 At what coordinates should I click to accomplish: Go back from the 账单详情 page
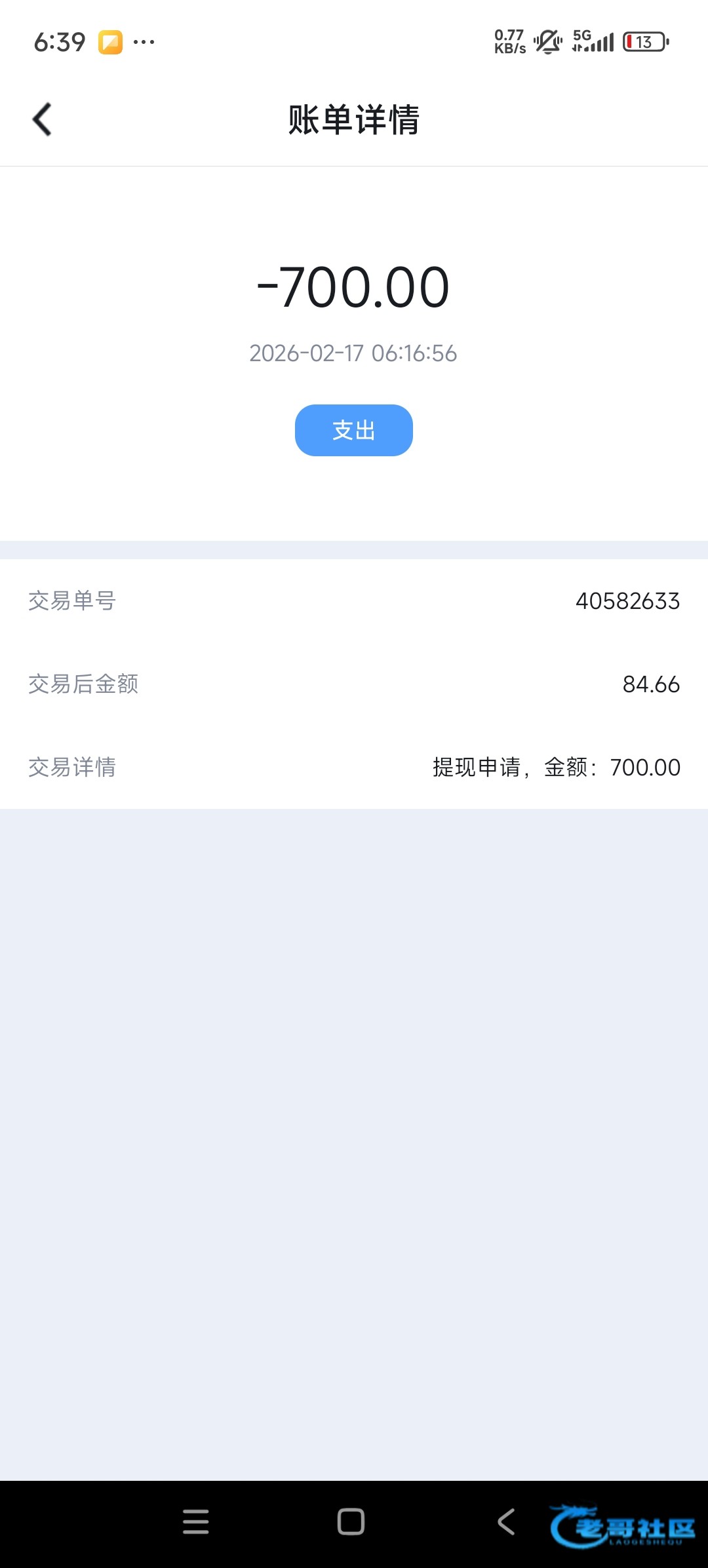click(x=42, y=119)
